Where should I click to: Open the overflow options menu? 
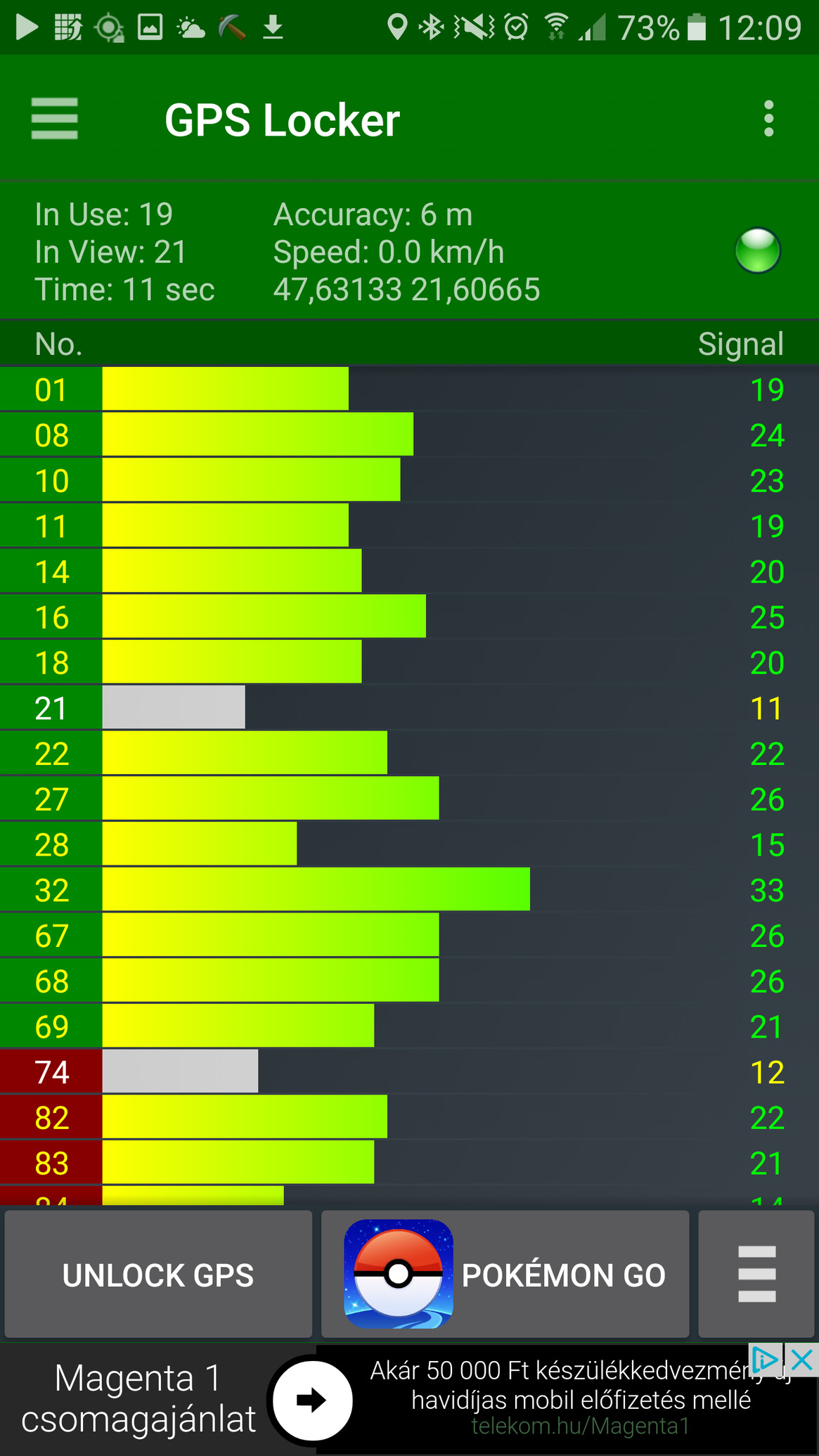point(768,119)
